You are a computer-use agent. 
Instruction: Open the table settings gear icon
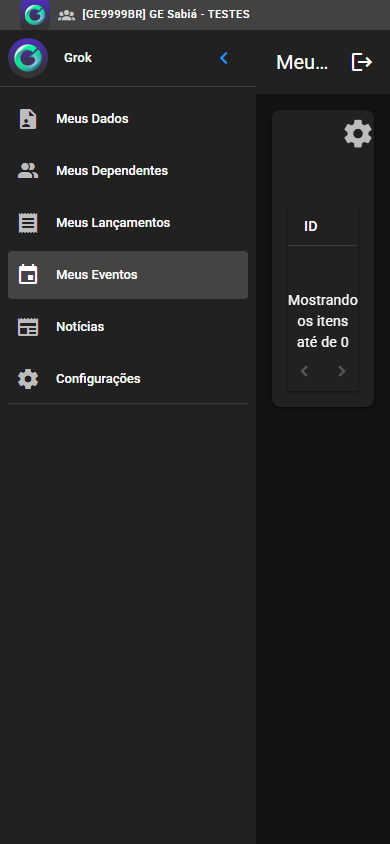(x=358, y=134)
